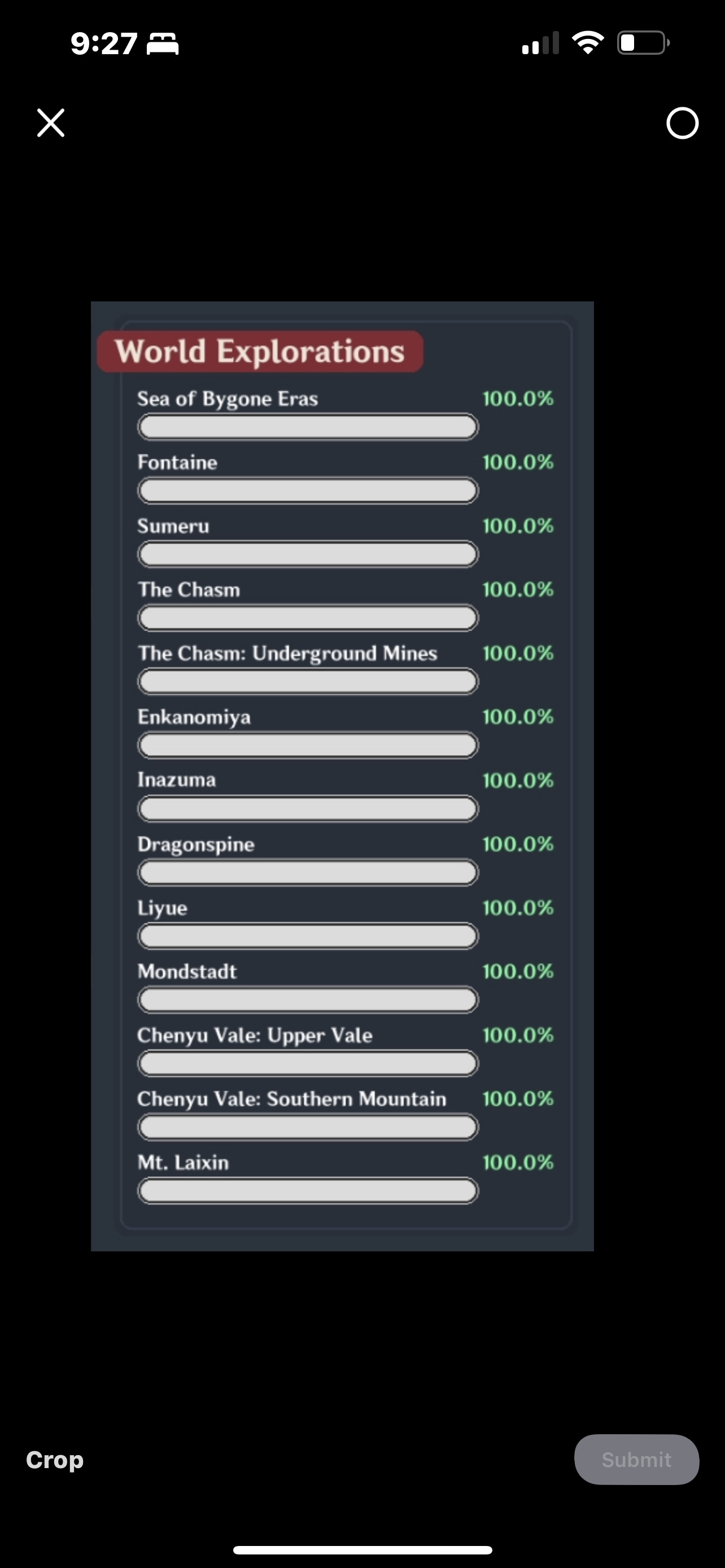Tap the Submit button
The height and width of the screenshot is (1568, 725).
click(636, 1460)
